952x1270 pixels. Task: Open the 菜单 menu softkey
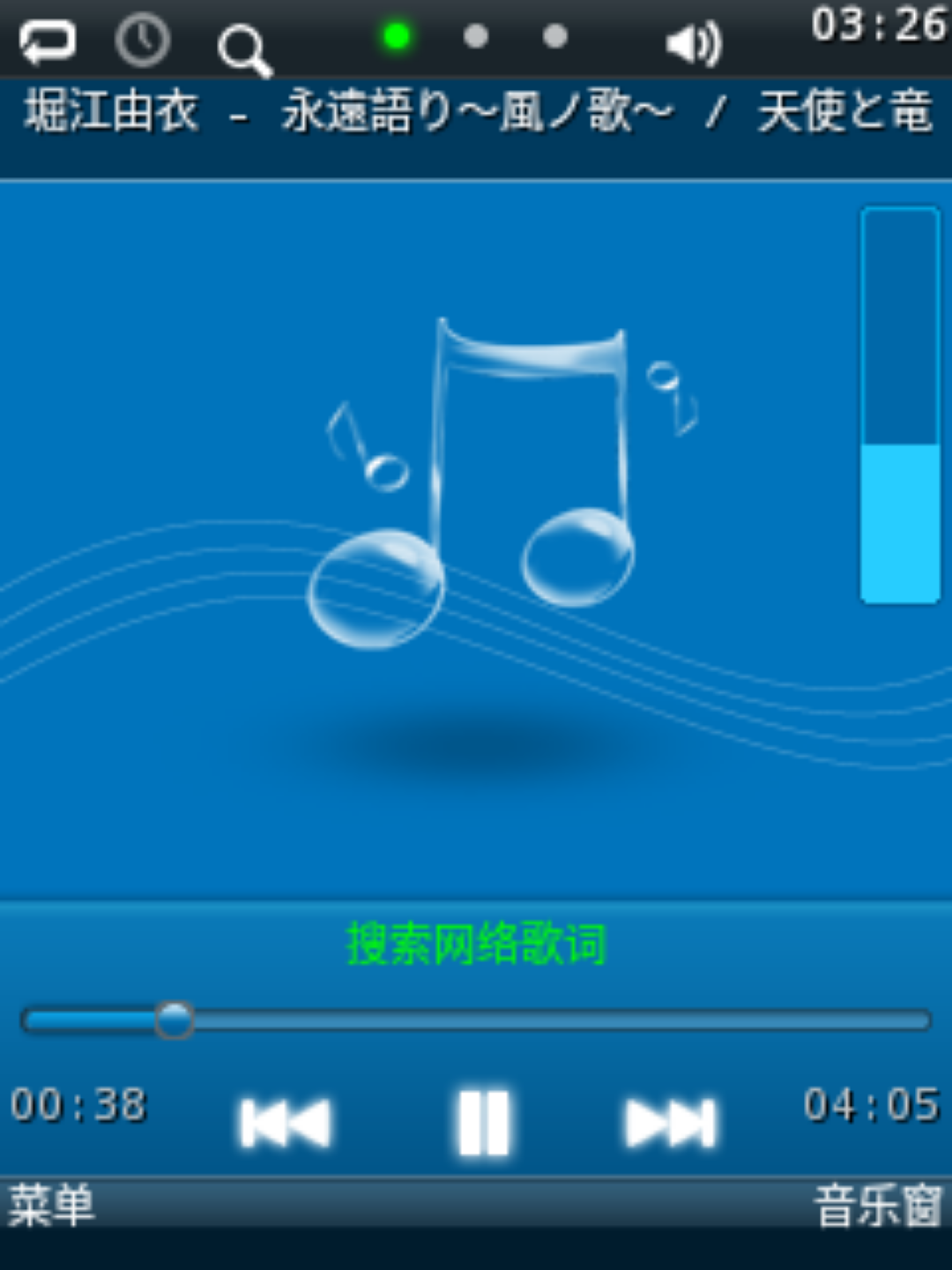click(x=51, y=1205)
